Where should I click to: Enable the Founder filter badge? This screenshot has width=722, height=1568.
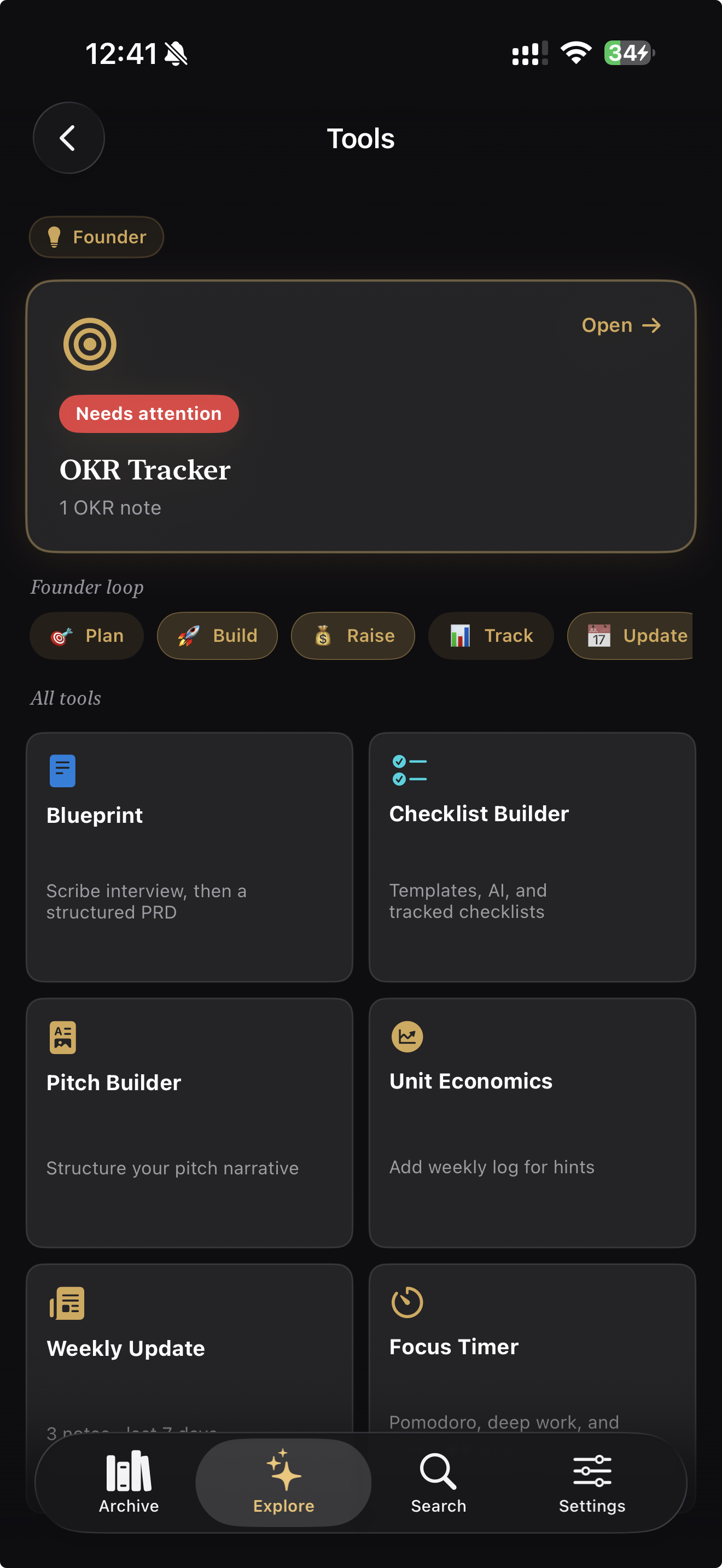pyautogui.click(x=96, y=237)
